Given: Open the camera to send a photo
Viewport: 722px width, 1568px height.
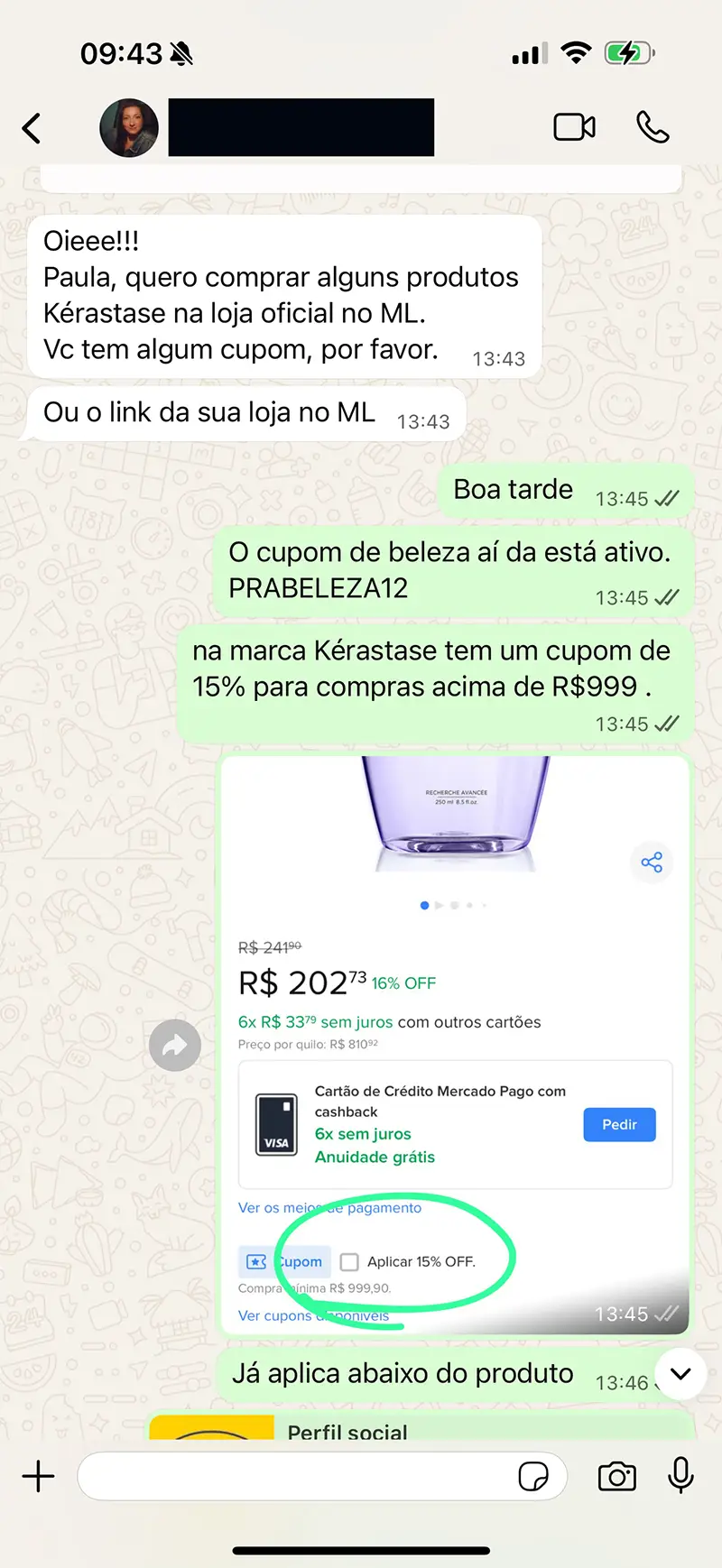Looking at the screenshot, I should pyautogui.click(x=617, y=1477).
